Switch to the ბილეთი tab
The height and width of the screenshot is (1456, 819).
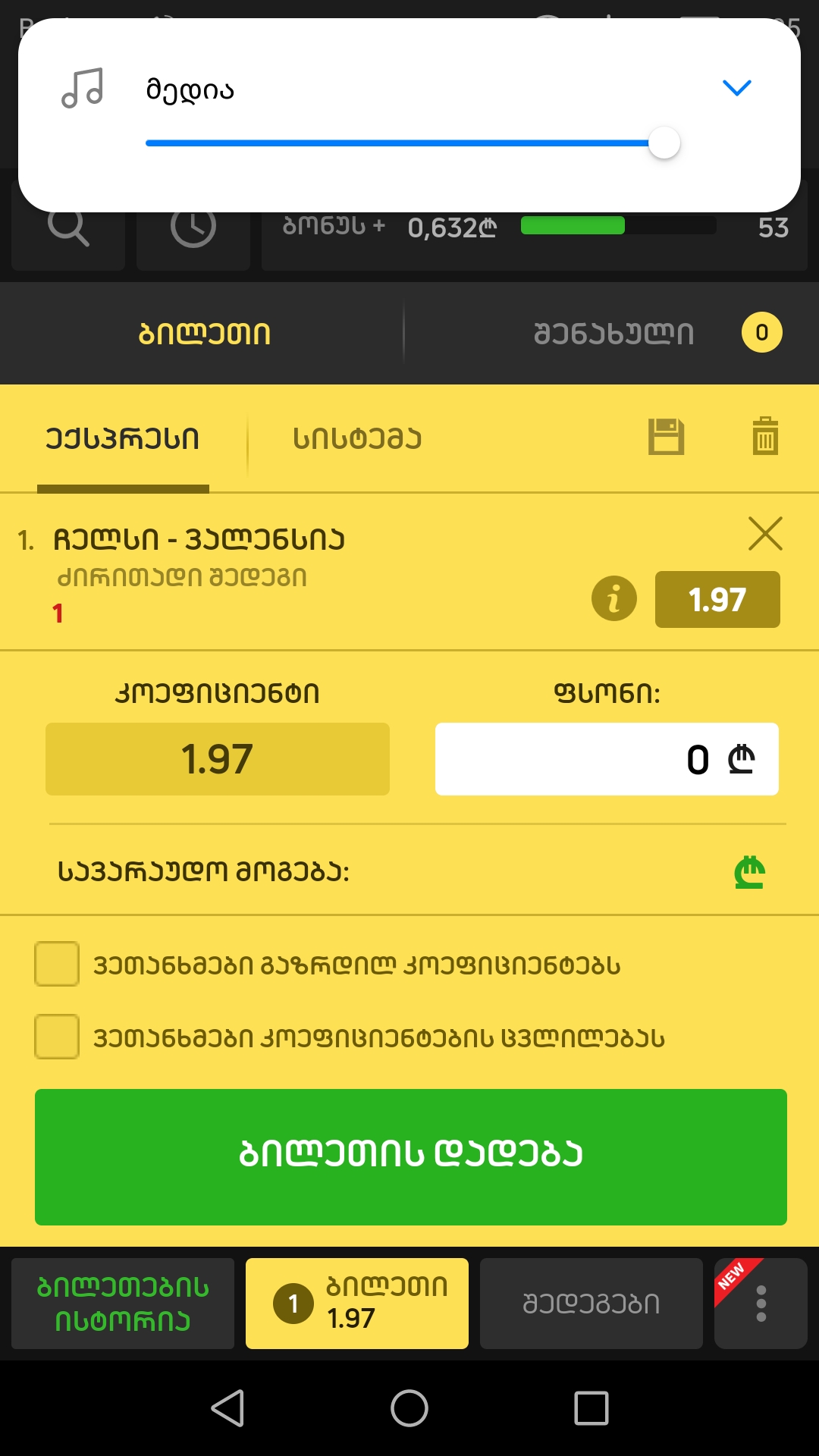coord(204,334)
